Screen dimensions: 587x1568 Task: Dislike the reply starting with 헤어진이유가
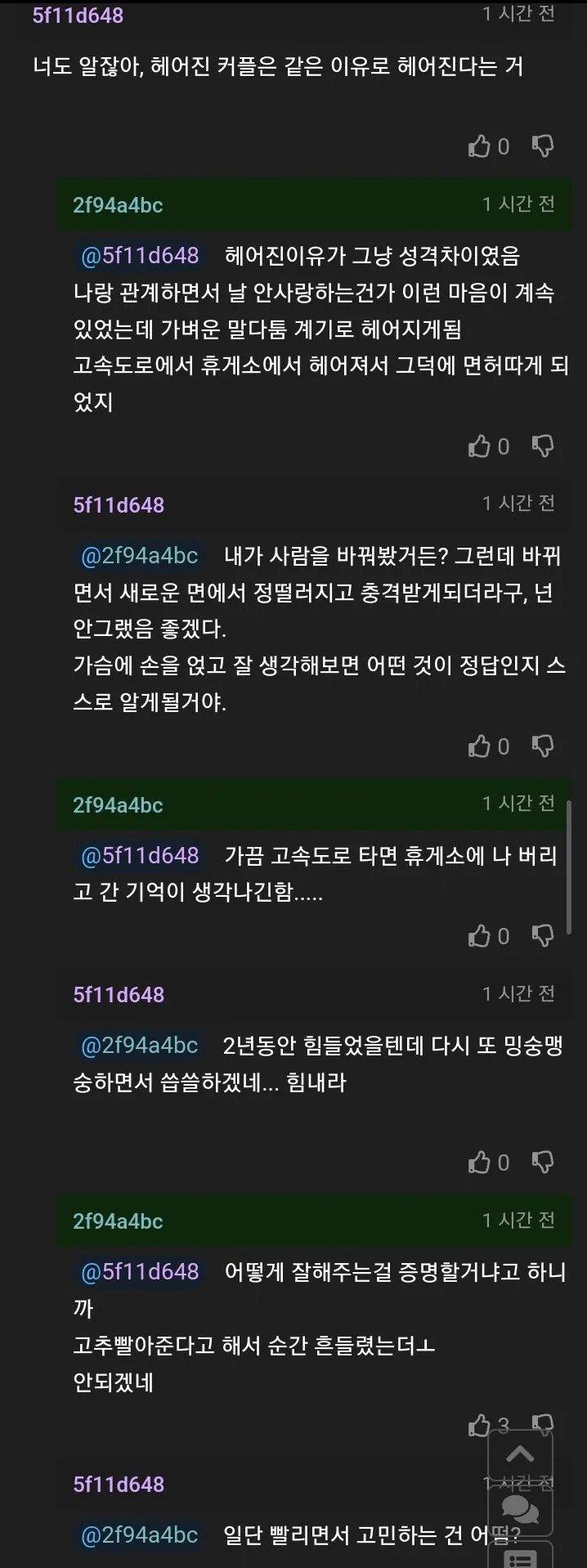[x=542, y=446]
